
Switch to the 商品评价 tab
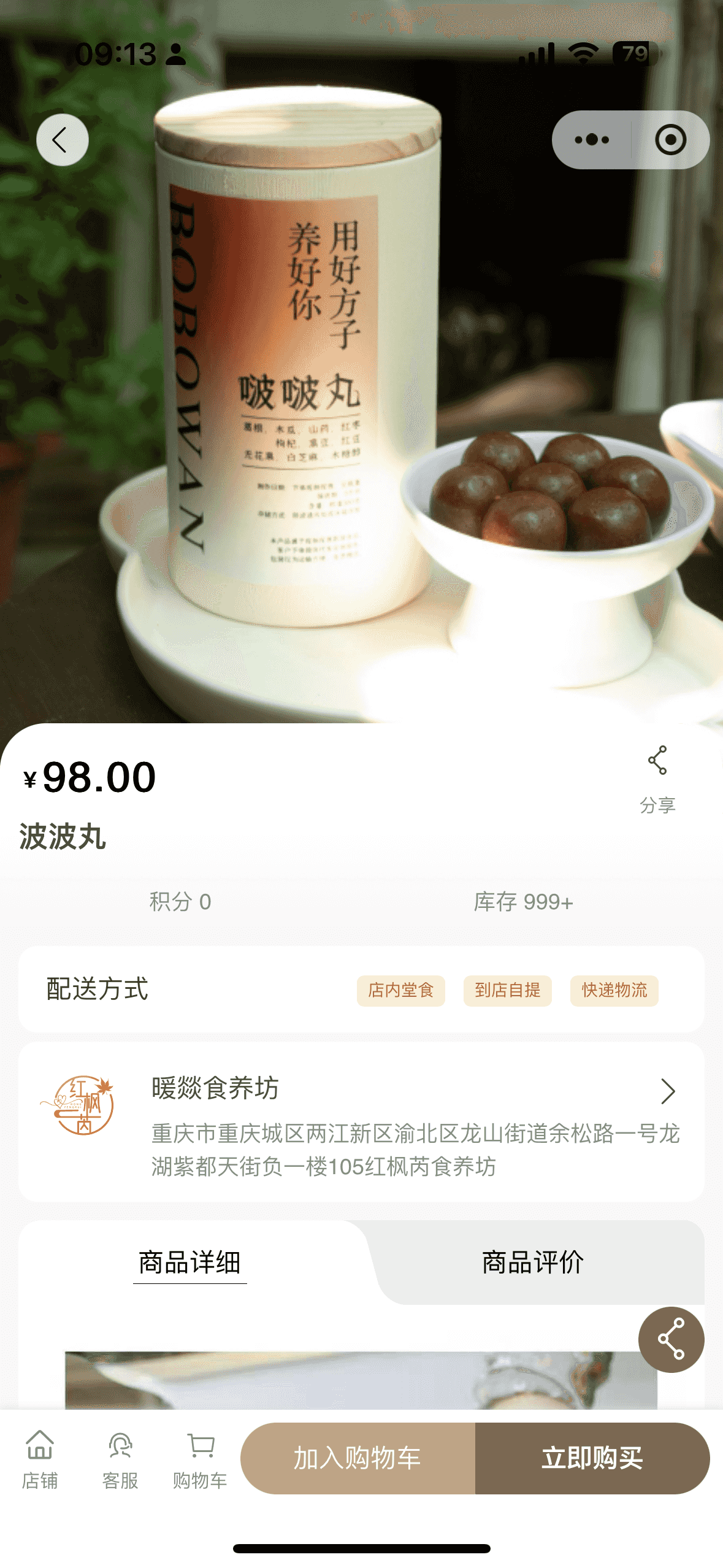[x=532, y=1262]
